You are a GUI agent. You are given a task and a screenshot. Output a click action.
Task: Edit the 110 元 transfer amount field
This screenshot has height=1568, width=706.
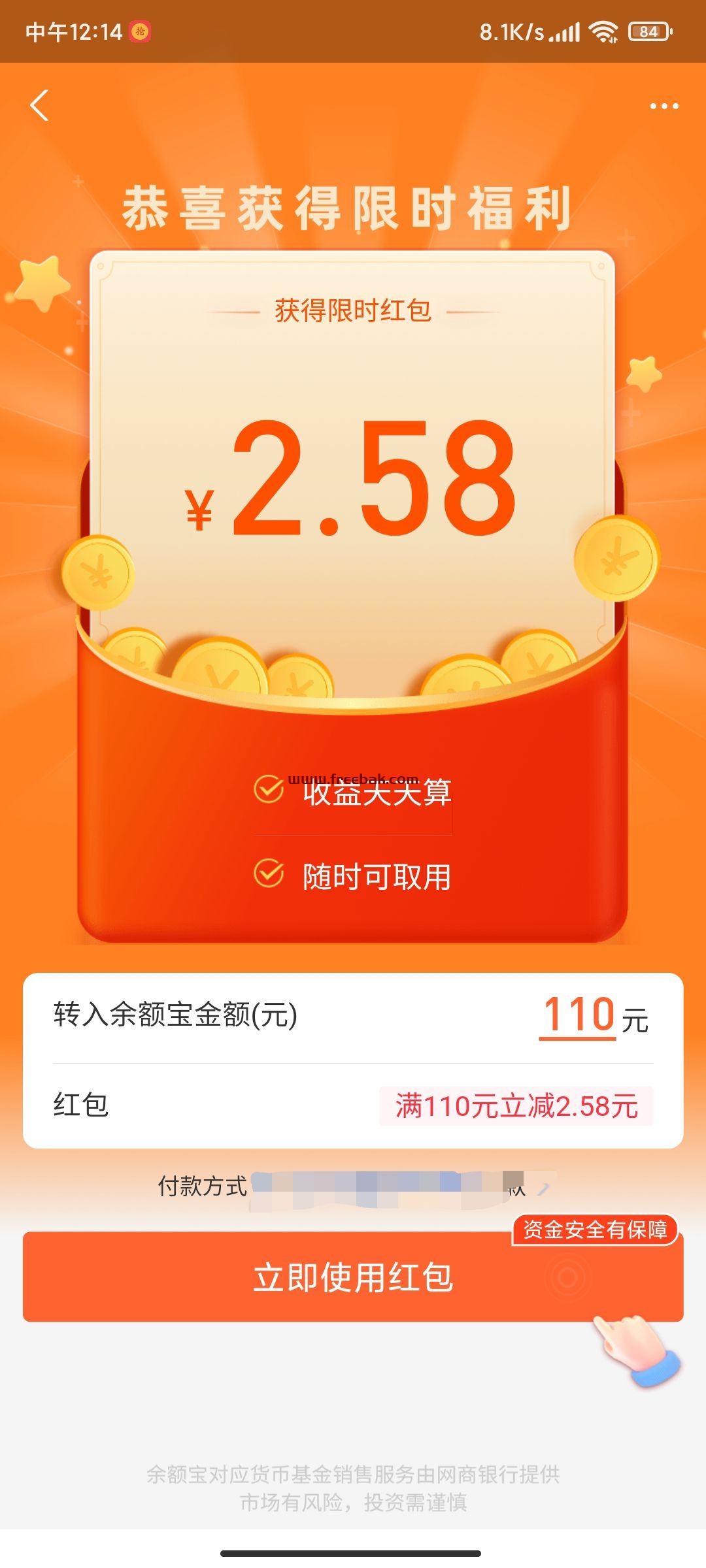tap(579, 1016)
